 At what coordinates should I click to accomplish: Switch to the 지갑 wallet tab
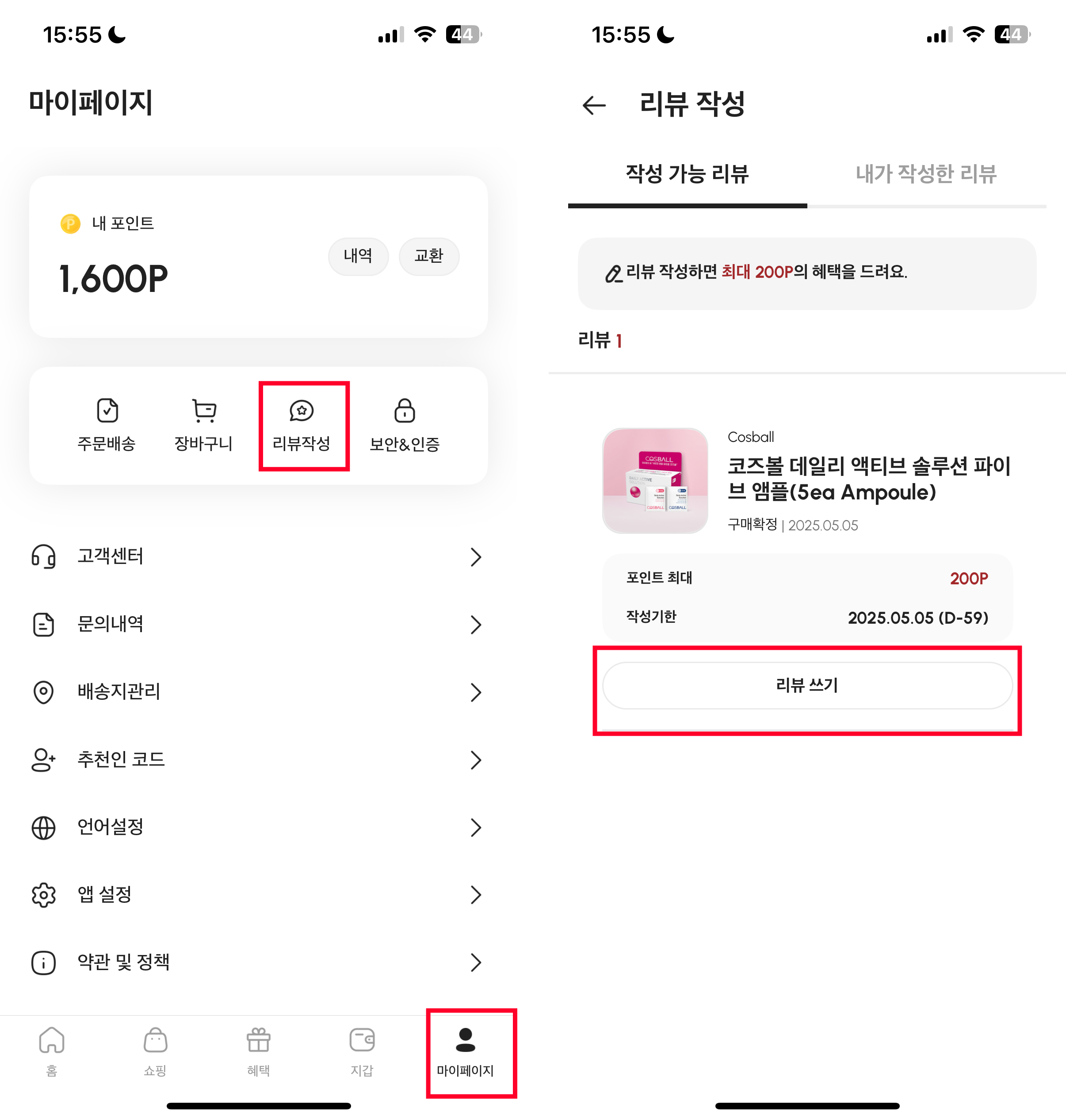(362, 1052)
